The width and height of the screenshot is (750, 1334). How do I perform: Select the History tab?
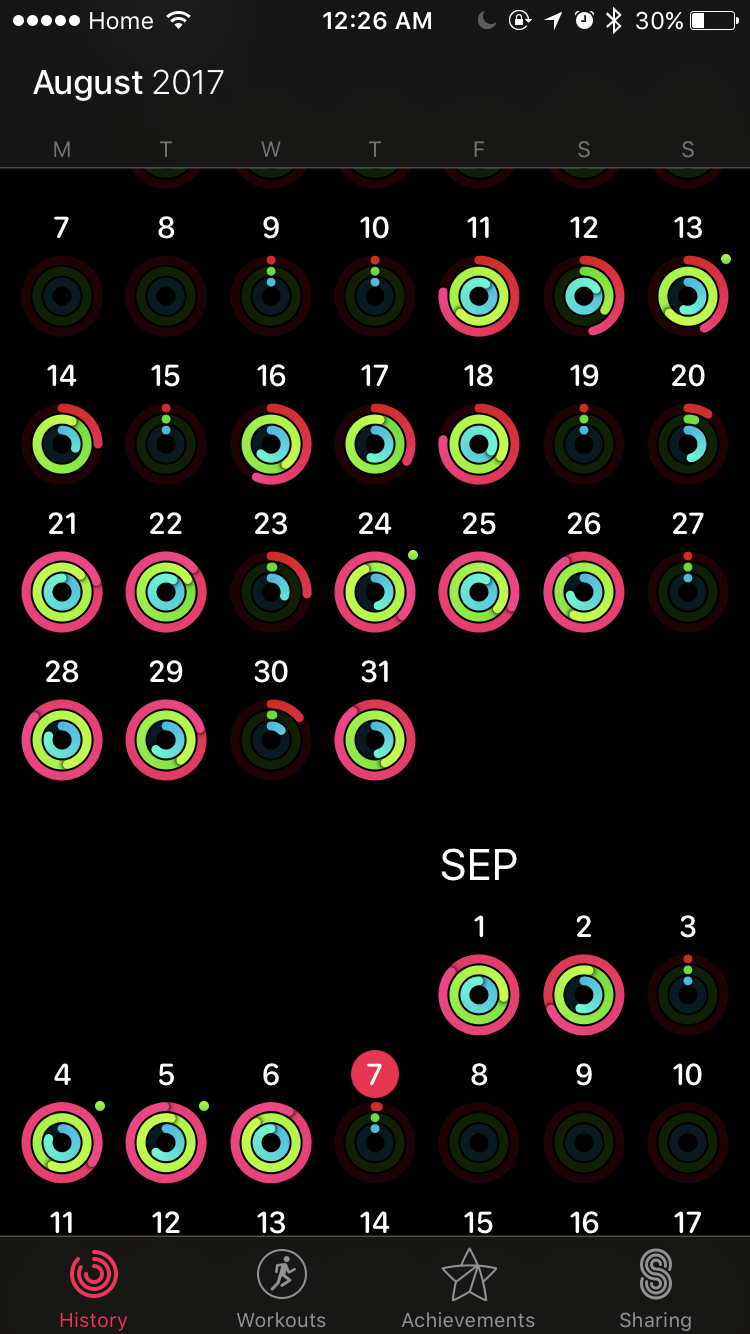(93, 1285)
